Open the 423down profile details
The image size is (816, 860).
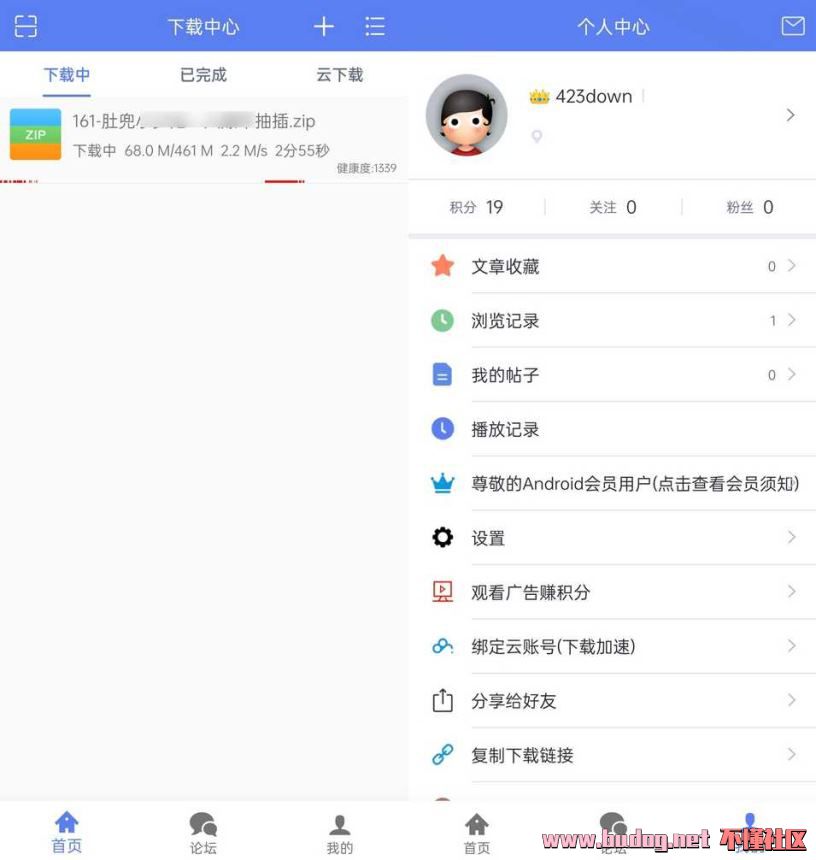point(612,115)
